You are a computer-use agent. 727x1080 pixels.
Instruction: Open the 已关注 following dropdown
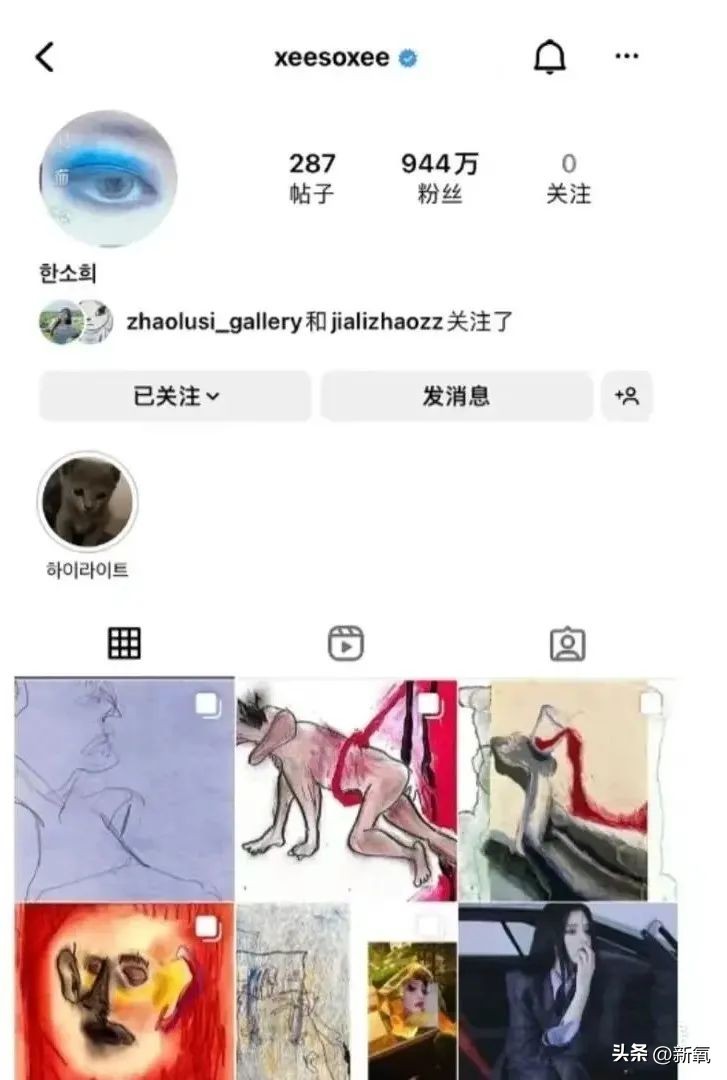coord(174,396)
